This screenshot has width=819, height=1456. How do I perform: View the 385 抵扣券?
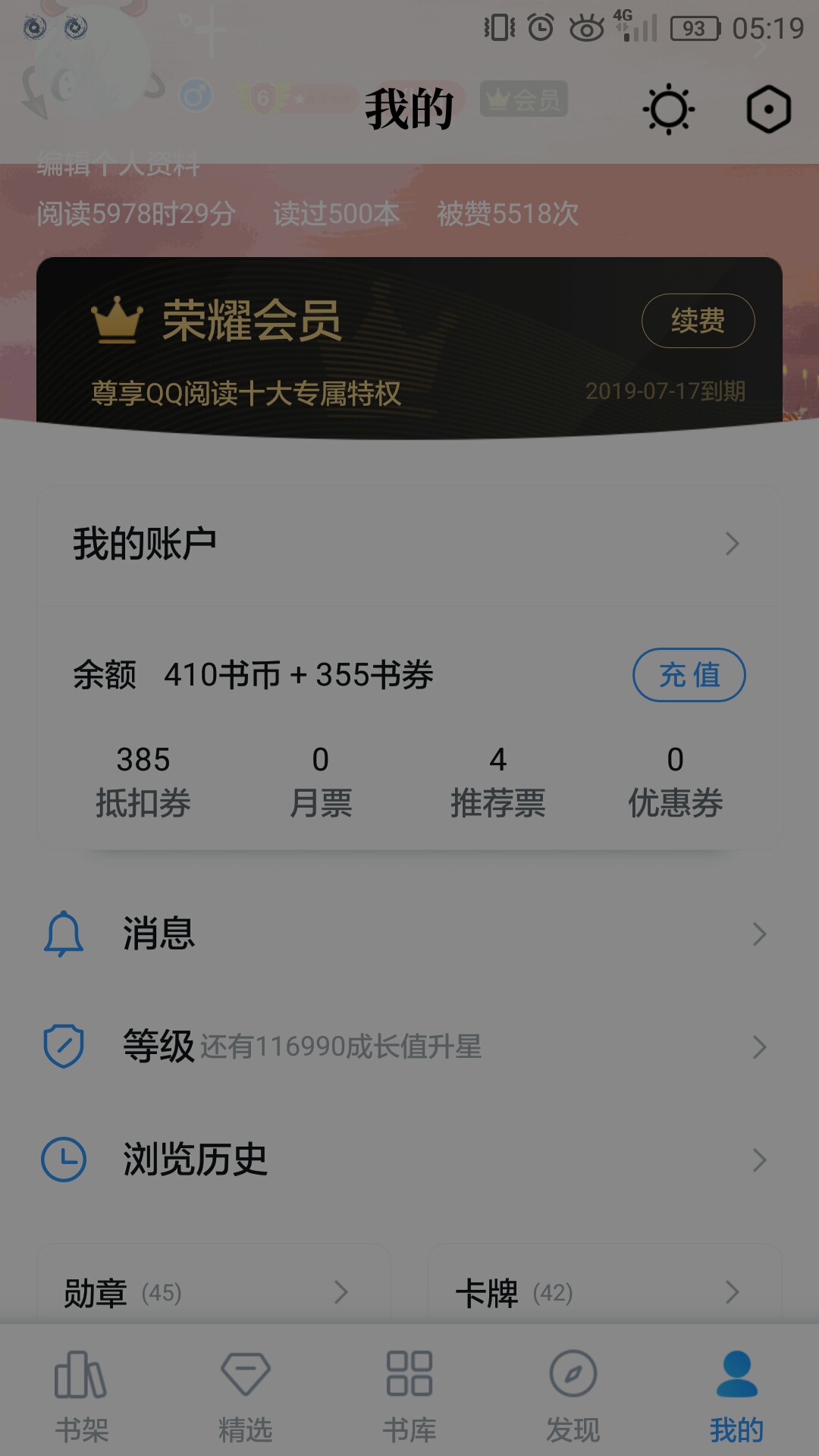tap(143, 781)
